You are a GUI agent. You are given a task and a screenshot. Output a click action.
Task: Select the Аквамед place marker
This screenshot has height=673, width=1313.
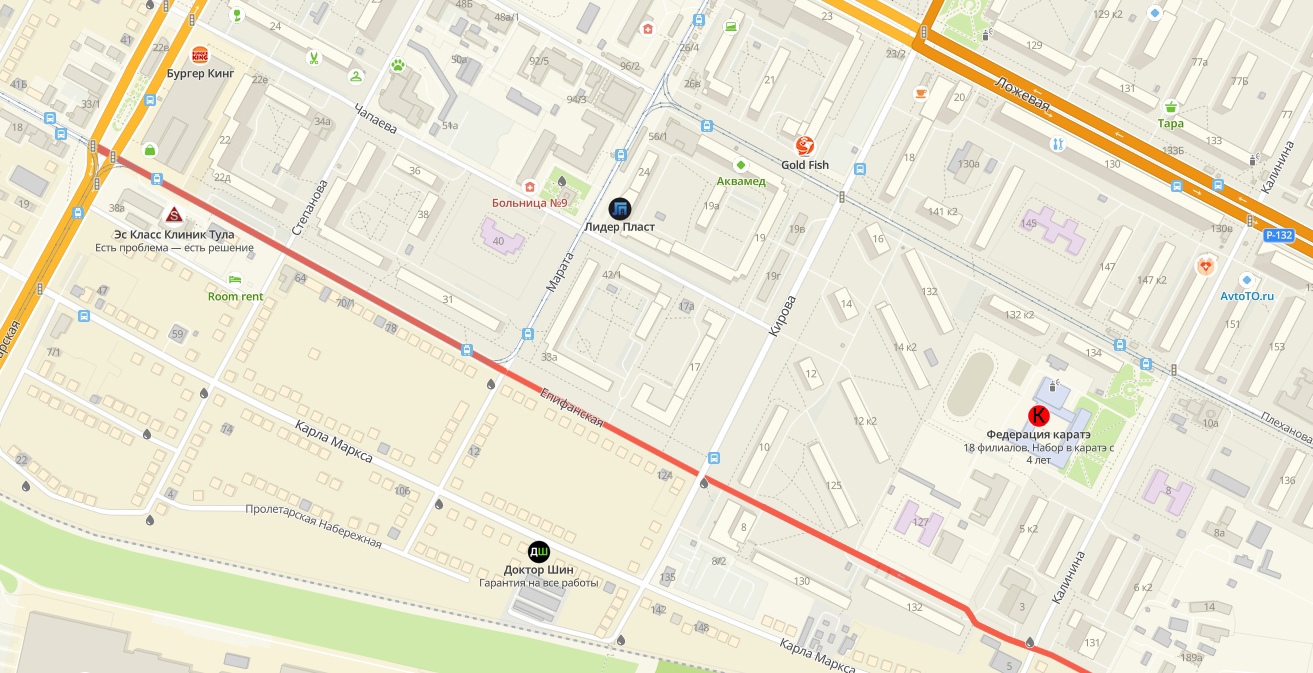741,164
